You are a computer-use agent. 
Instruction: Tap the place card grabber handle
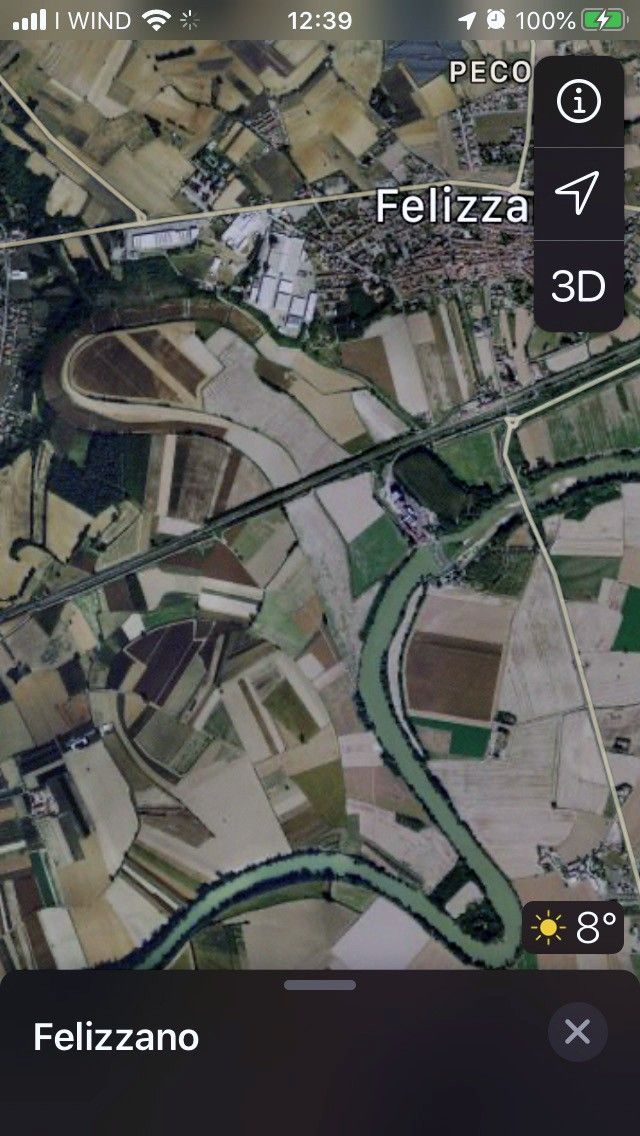click(320, 985)
